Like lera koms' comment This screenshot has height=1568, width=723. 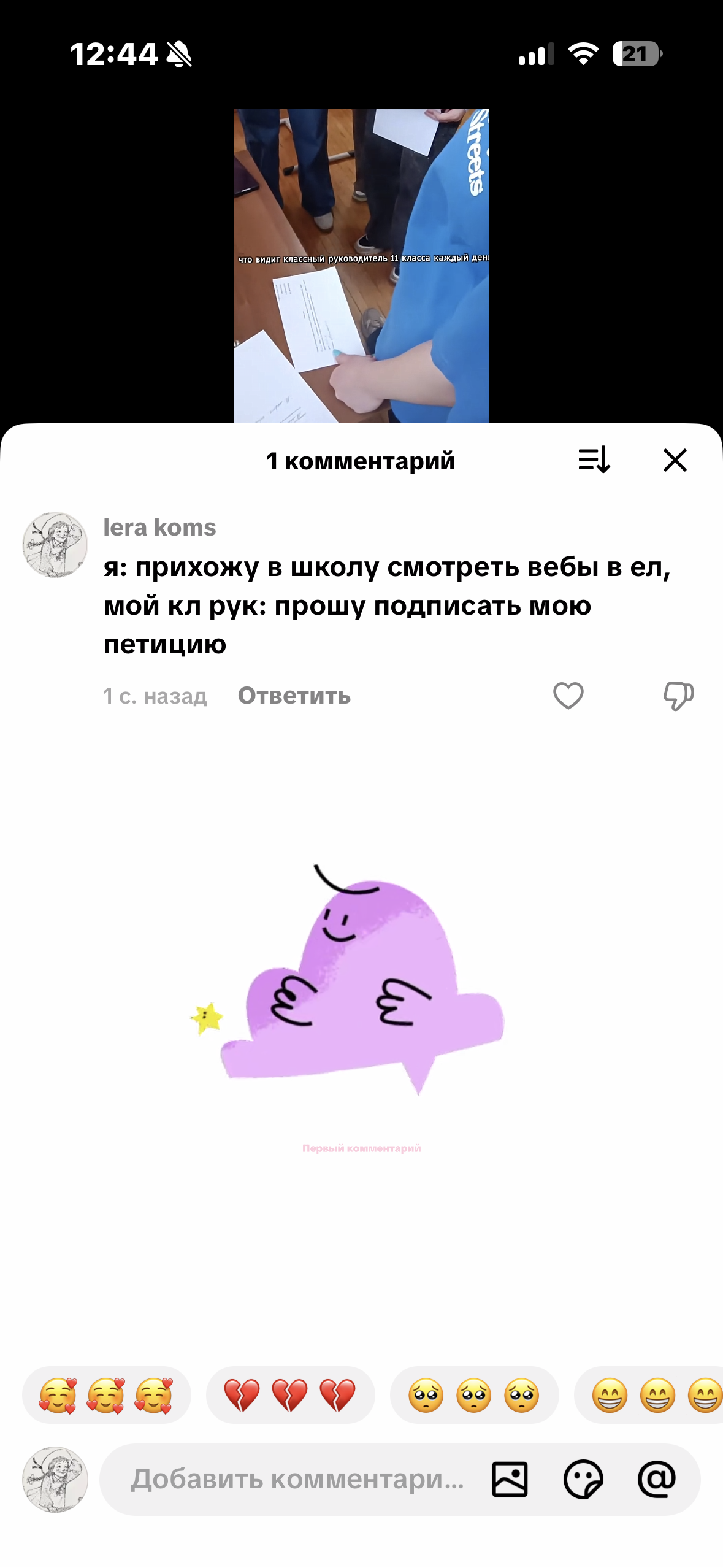[x=568, y=696]
